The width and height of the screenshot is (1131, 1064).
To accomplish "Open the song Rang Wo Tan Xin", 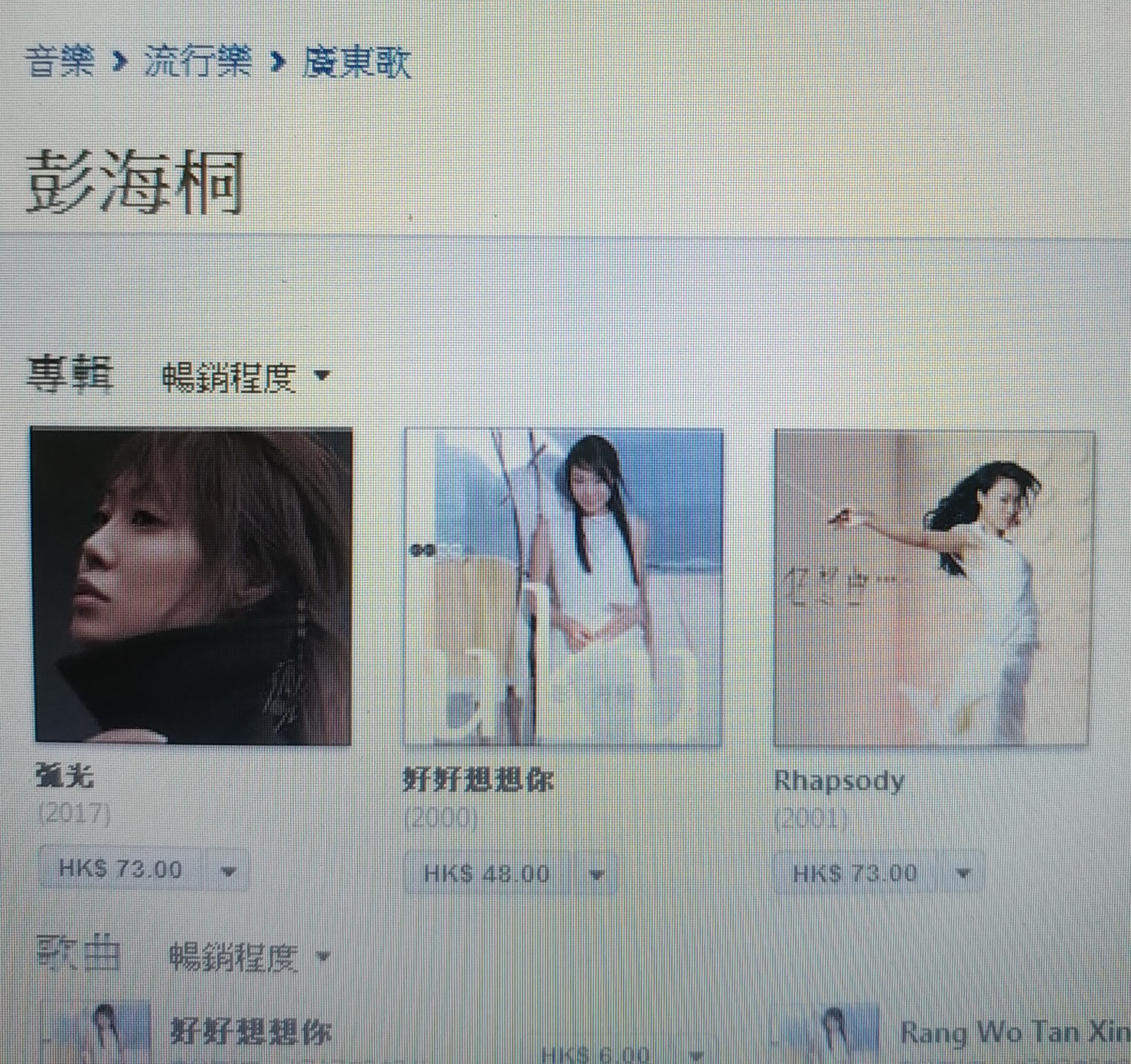I will [x=1010, y=1032].
